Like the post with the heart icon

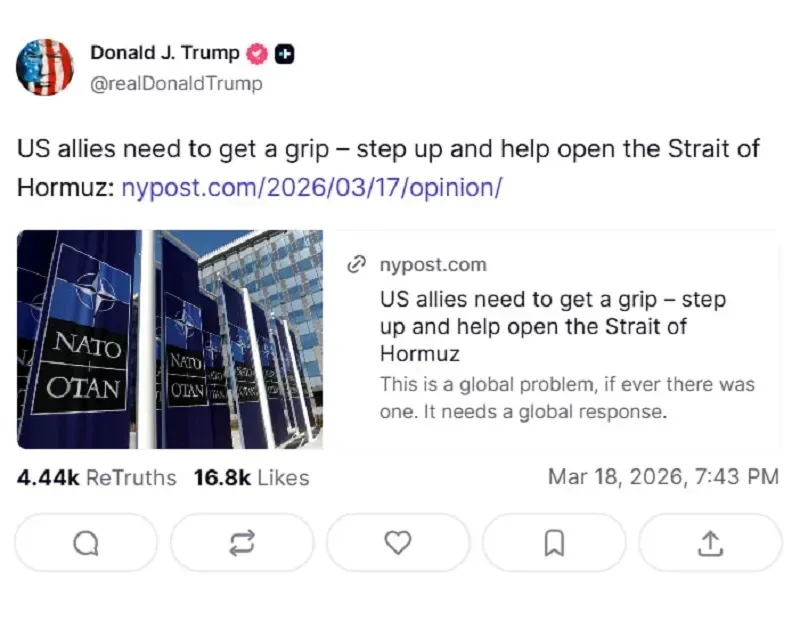click(x=398, y=543)
